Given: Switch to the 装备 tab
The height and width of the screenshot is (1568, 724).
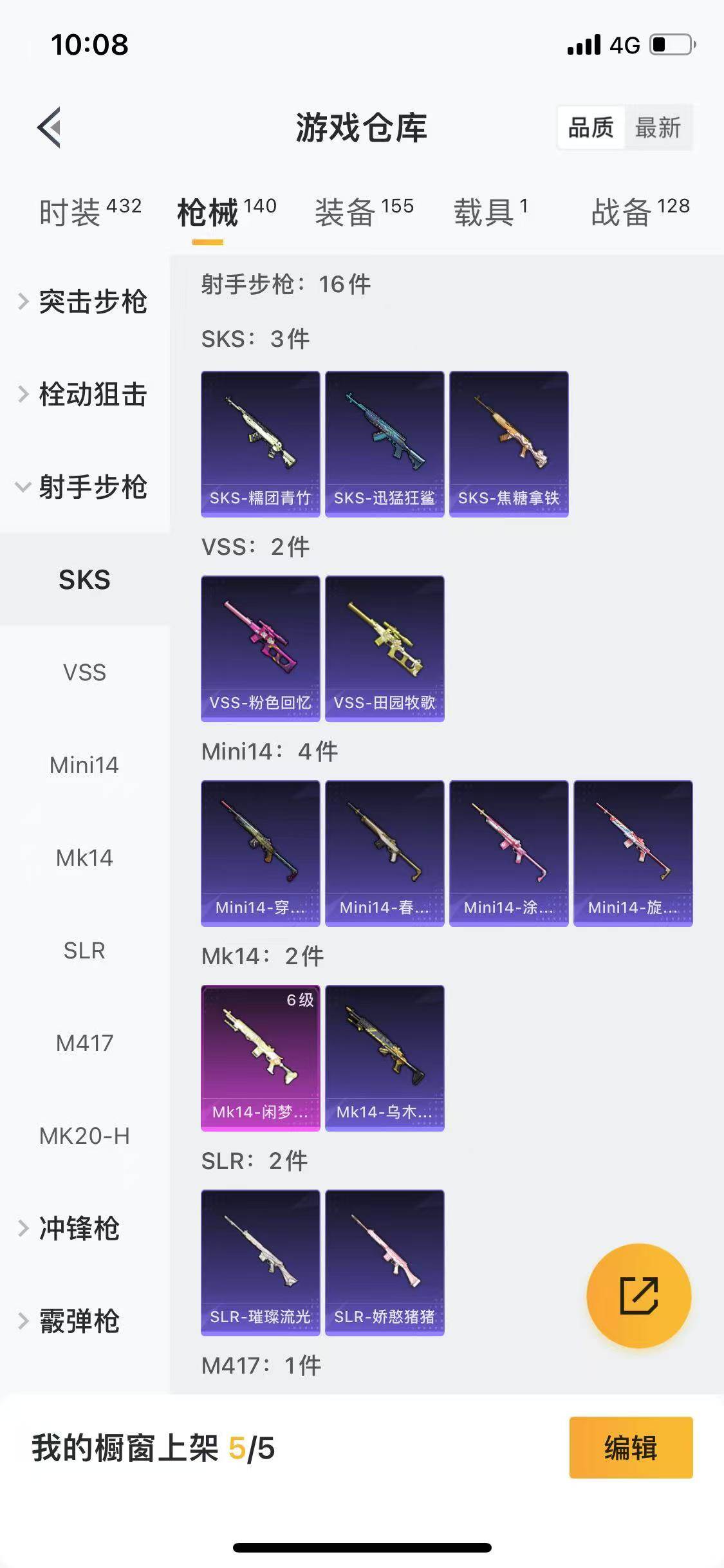Looking at the screenshot, I should coord(364,212).
